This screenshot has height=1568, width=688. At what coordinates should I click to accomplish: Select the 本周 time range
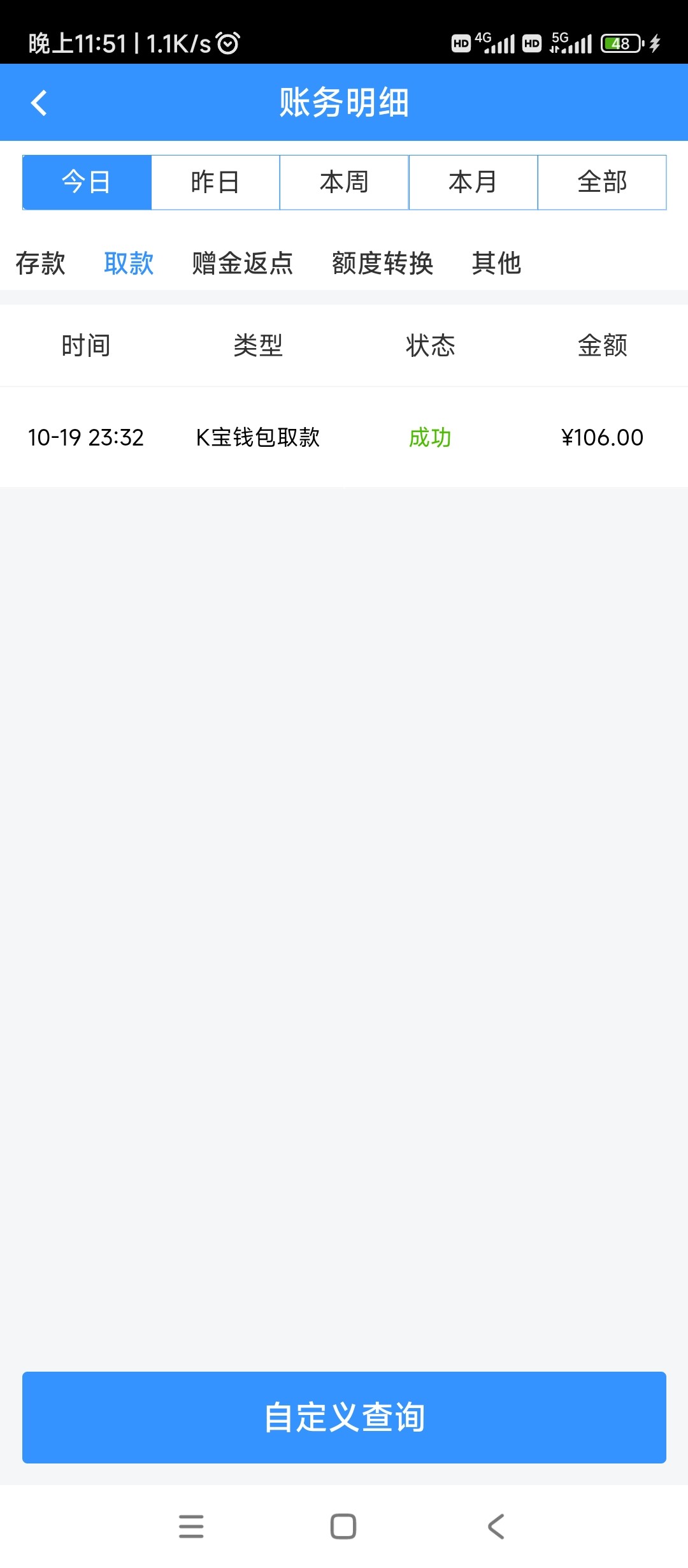[x=344, y=182]
